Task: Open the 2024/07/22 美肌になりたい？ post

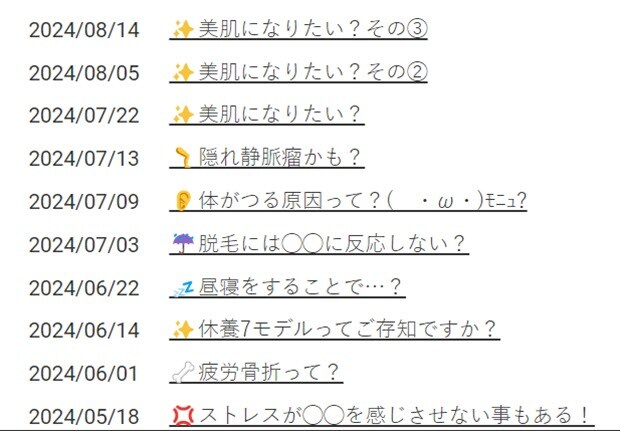Action: tap(268, 114)
